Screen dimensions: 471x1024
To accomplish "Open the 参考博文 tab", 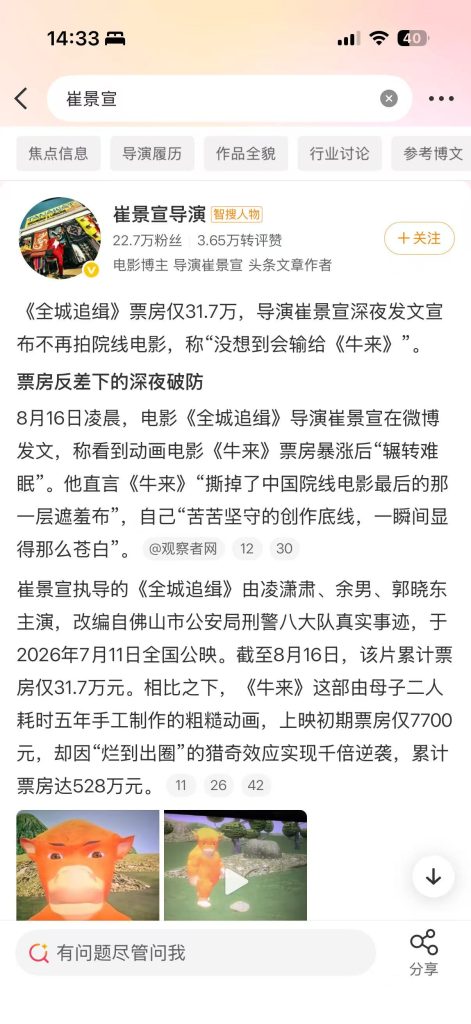I will tap(431, 153).
